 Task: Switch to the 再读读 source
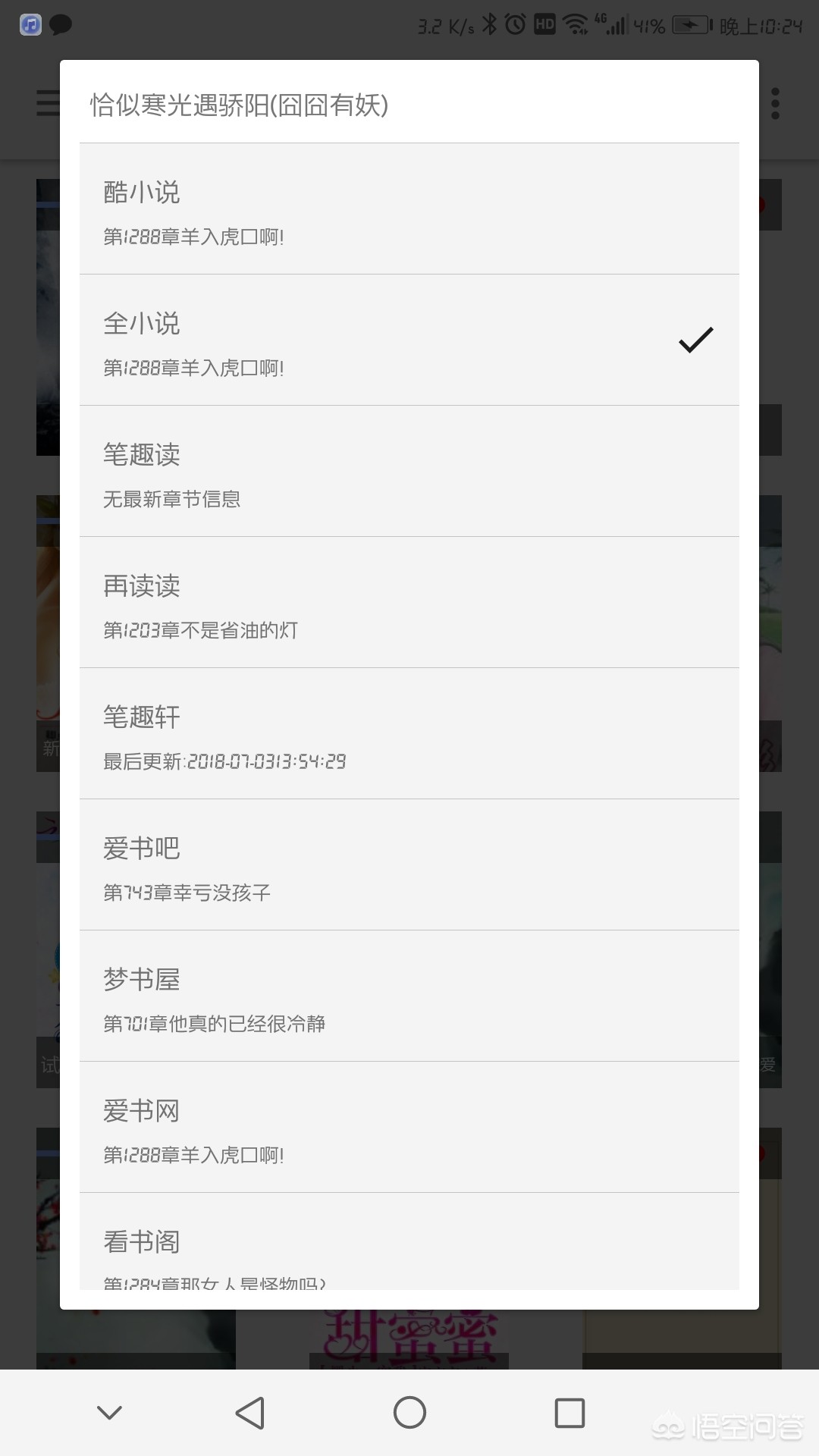[x=409, y=603]
